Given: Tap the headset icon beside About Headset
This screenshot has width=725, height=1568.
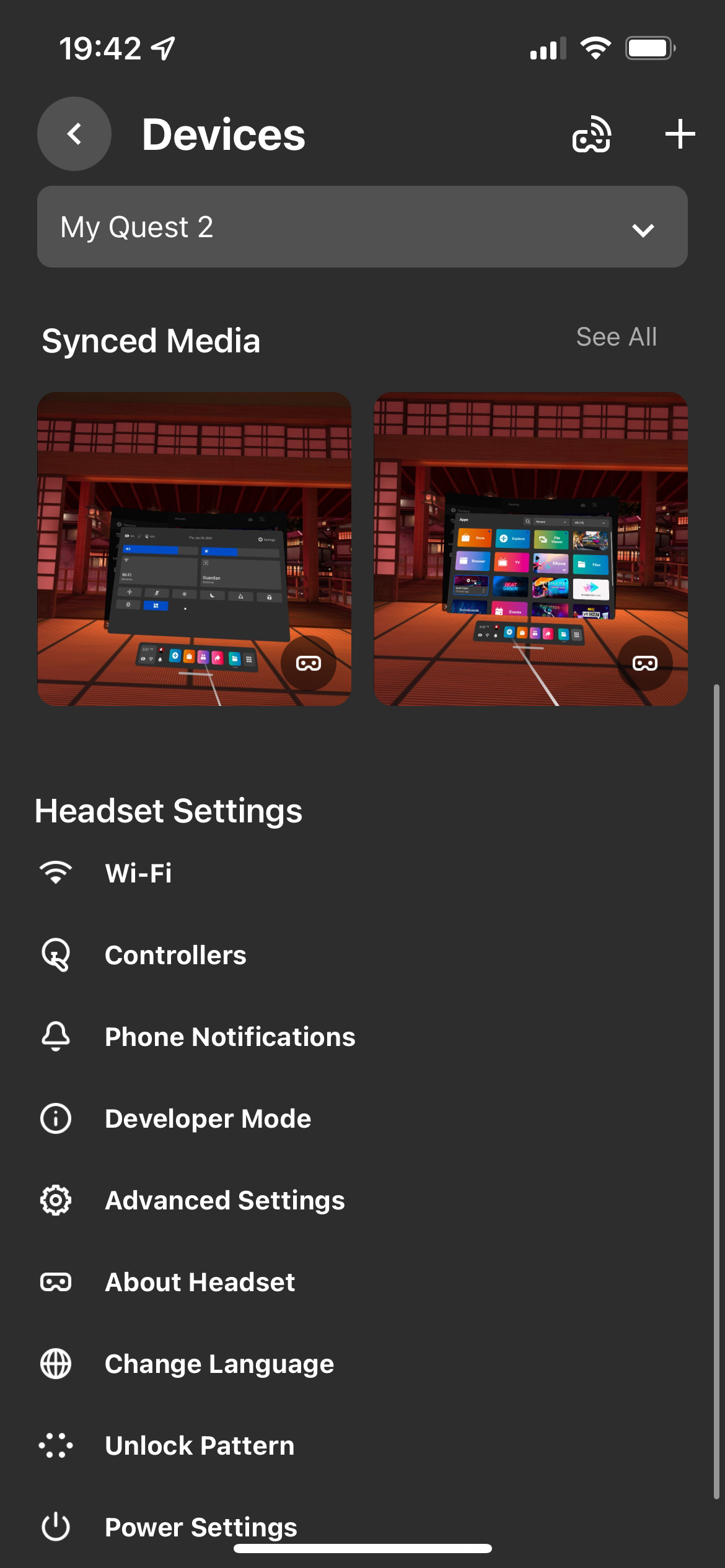Looking at the screenshot, I should click(x=55, y=1282).
